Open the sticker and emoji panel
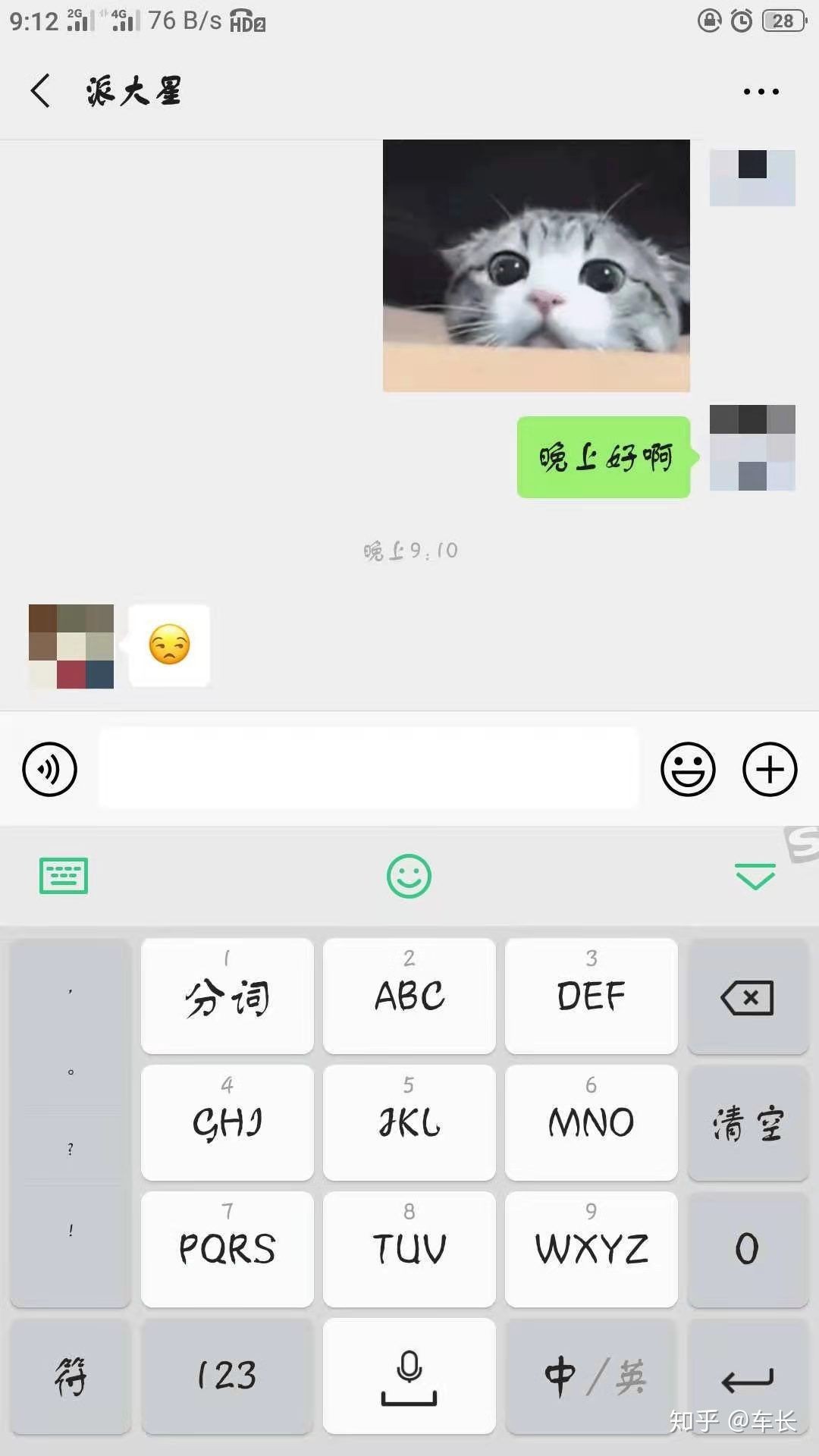This screenshot has height=1456, width=819. coord(688,769)
